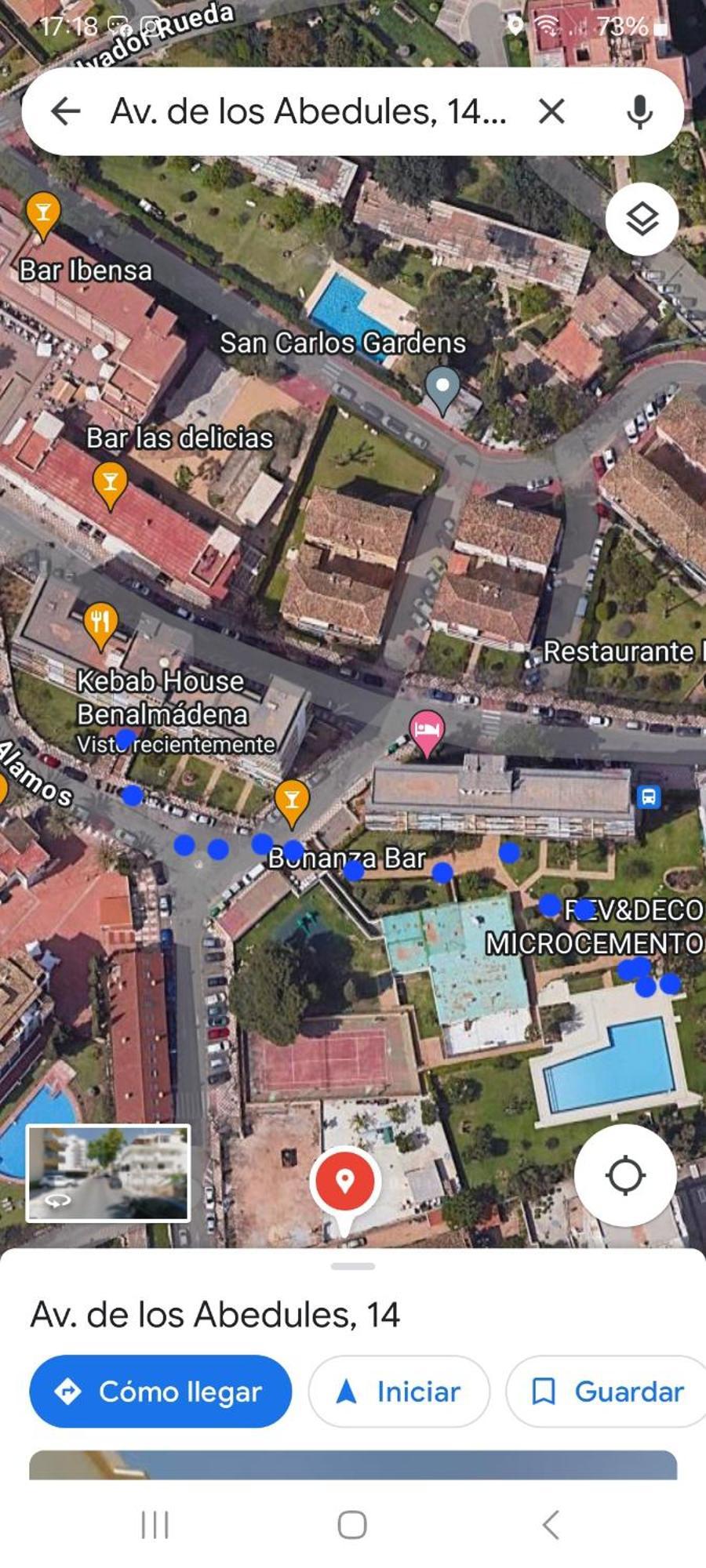This screenshot has height=1568, width=706.
Task: Go back from the search result
Action: (x=66, y=111)
